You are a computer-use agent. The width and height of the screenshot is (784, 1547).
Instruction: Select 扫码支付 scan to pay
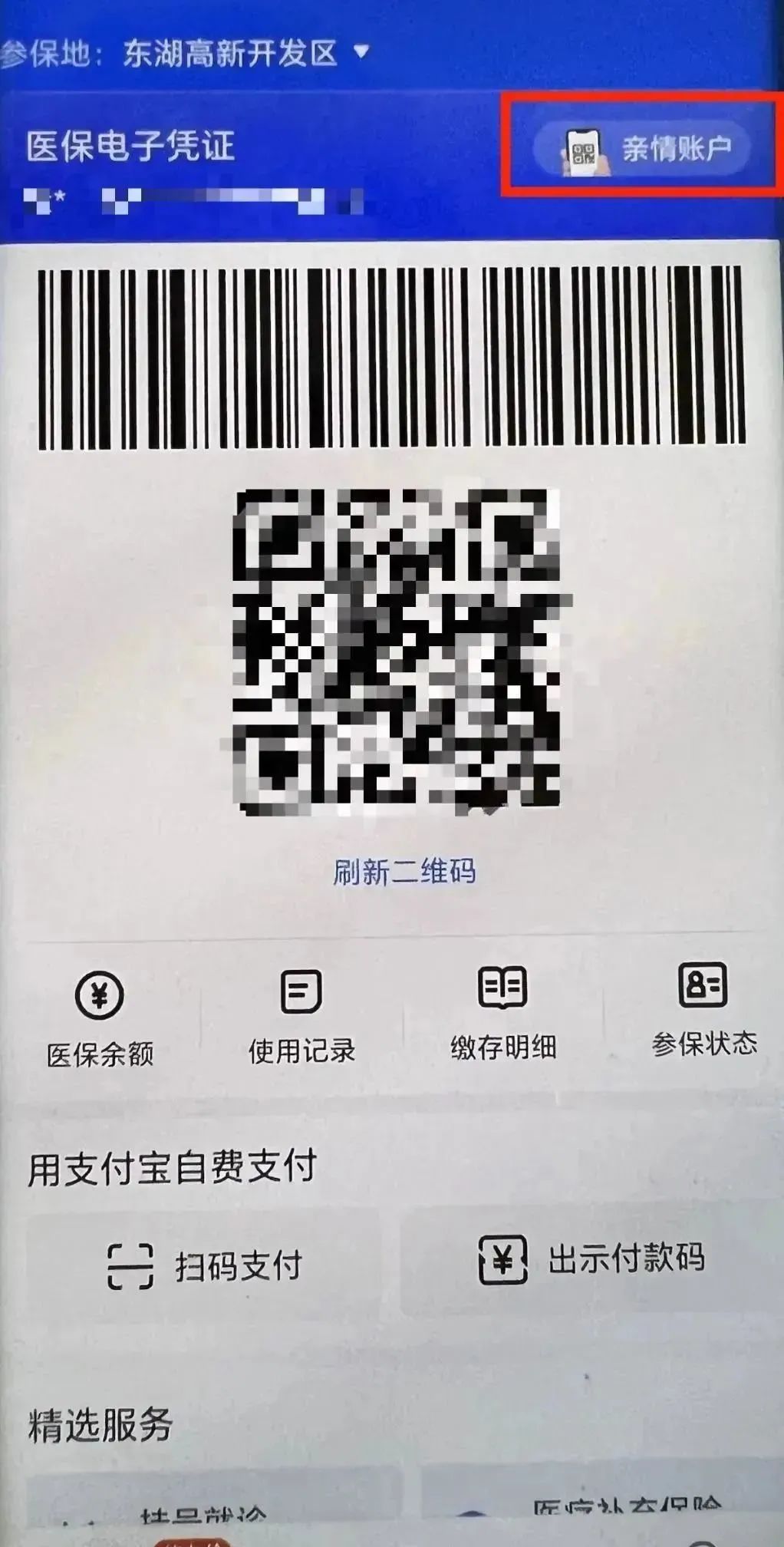(205, 1265)
